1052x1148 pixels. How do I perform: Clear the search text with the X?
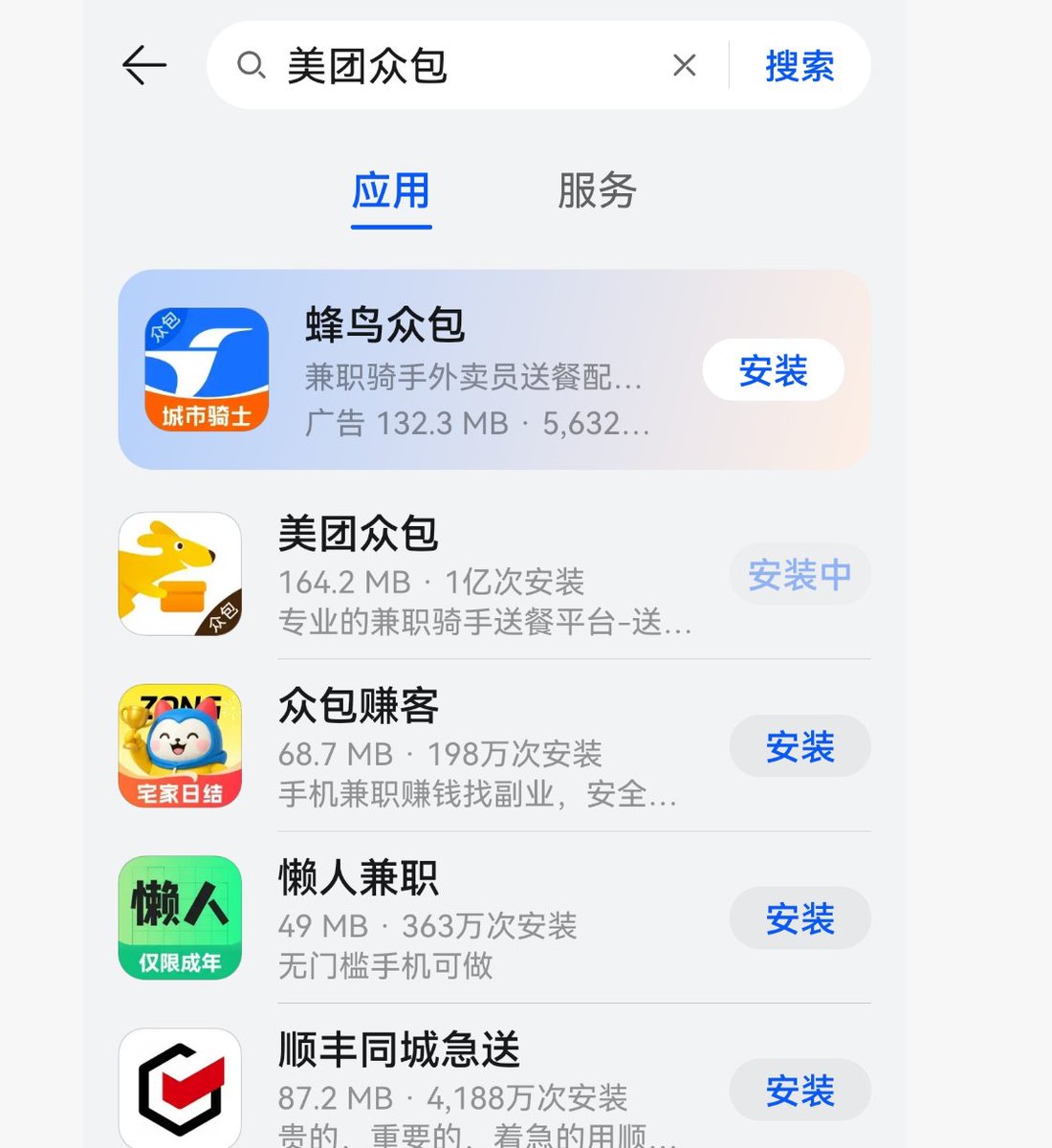coord(684,65)
